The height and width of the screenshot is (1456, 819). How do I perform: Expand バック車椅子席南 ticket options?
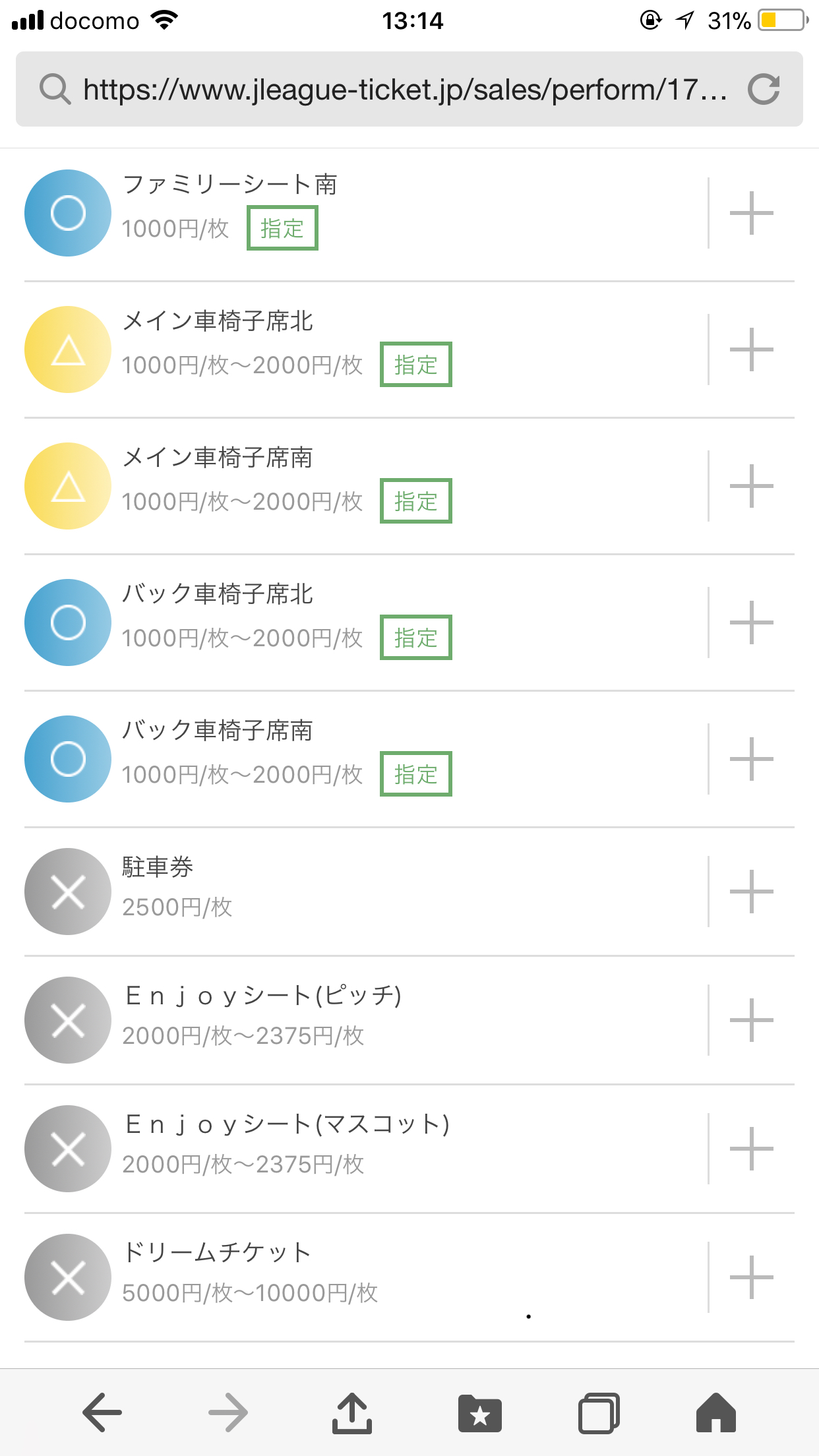[751, 759]
